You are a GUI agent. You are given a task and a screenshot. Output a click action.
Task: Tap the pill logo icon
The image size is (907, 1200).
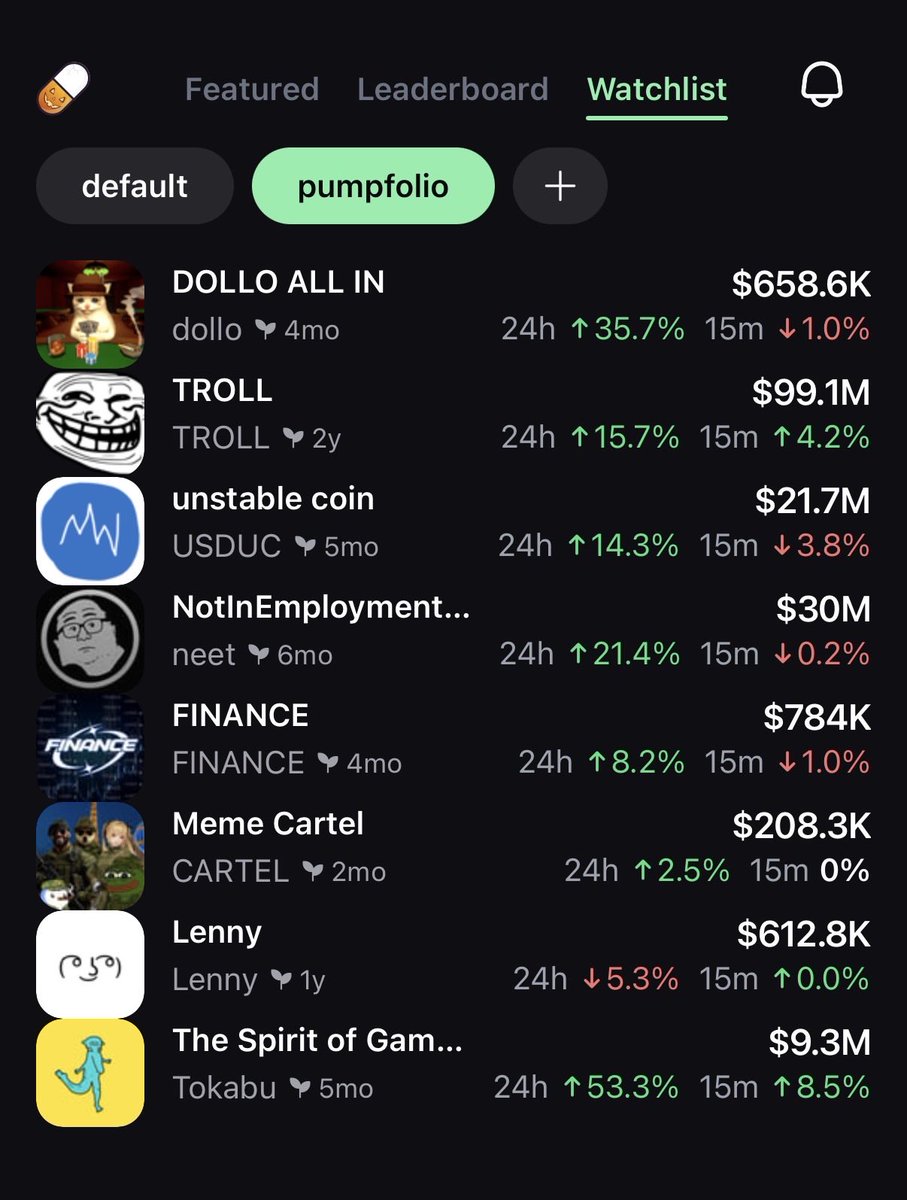pos(64,88)
